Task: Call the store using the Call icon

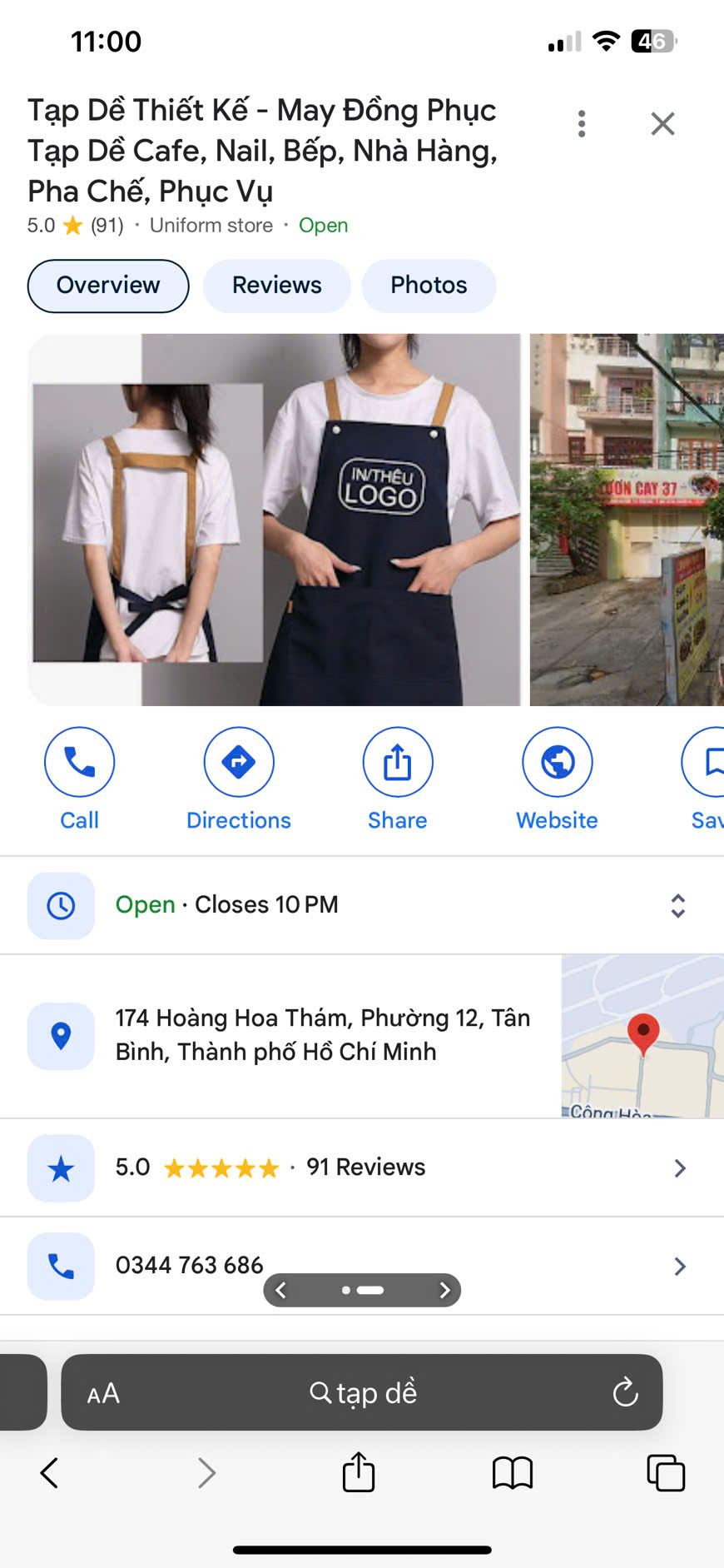Action: (79, 761)
